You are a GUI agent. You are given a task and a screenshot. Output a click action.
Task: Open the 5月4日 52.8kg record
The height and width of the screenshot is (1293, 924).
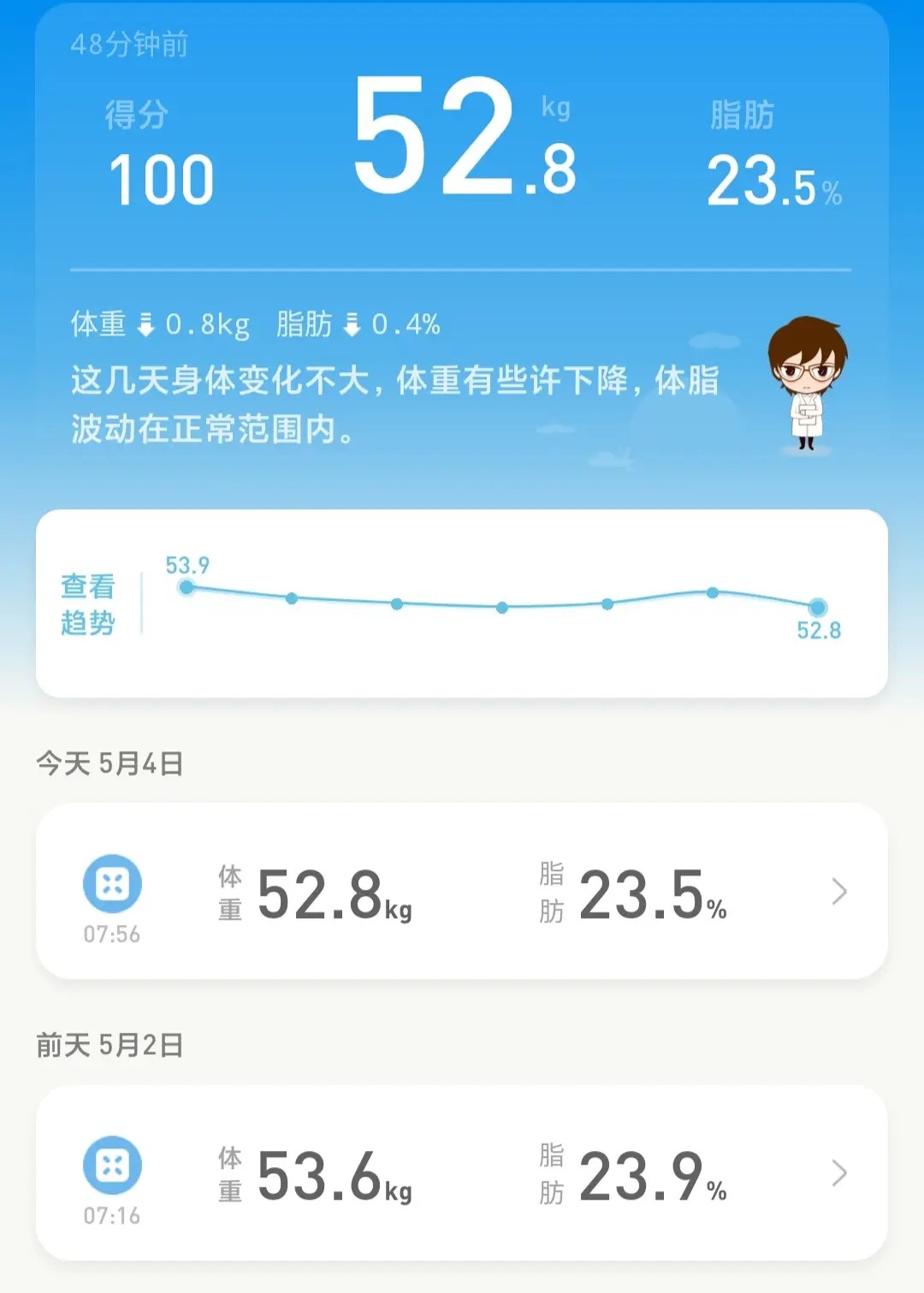(x=462, y=892)
